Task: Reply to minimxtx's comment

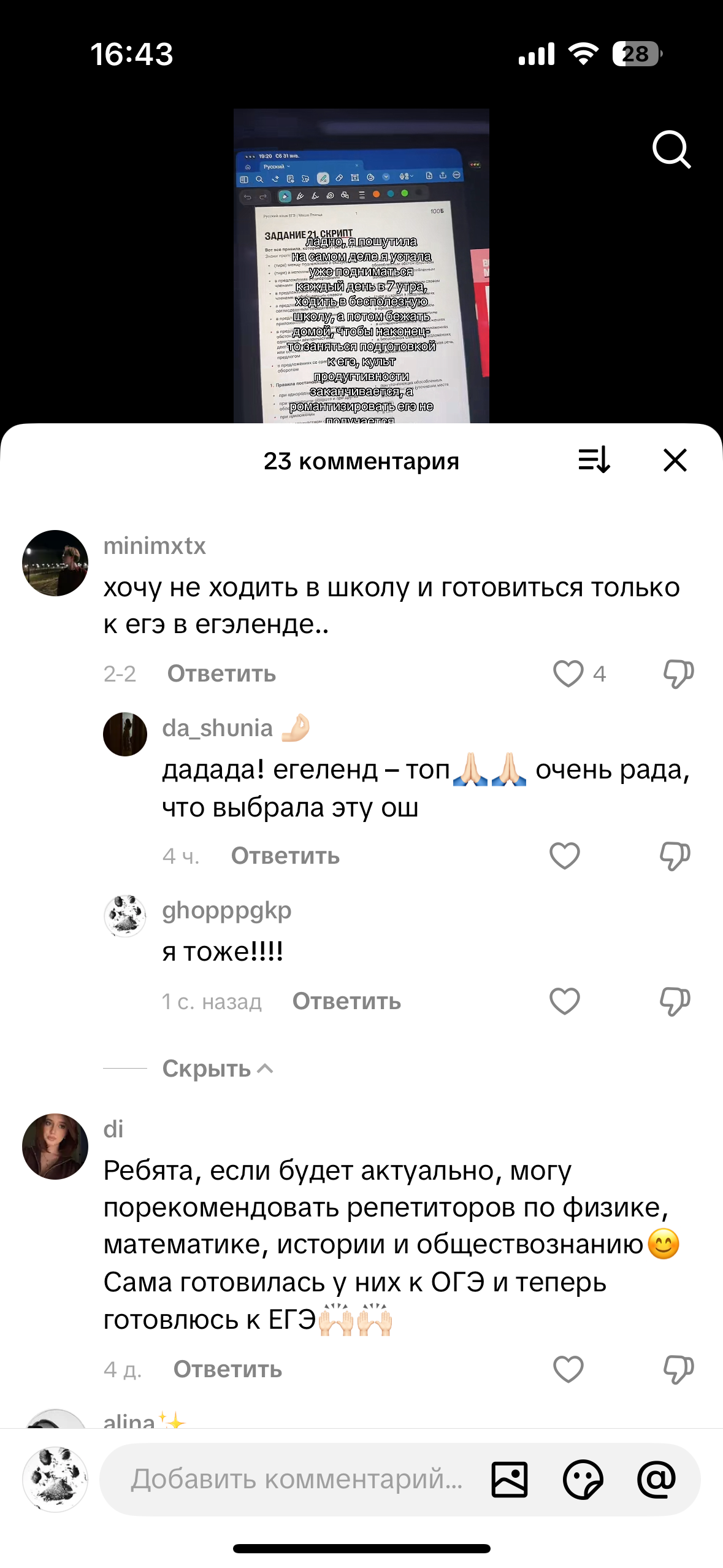Action: [x=221, y=674]
